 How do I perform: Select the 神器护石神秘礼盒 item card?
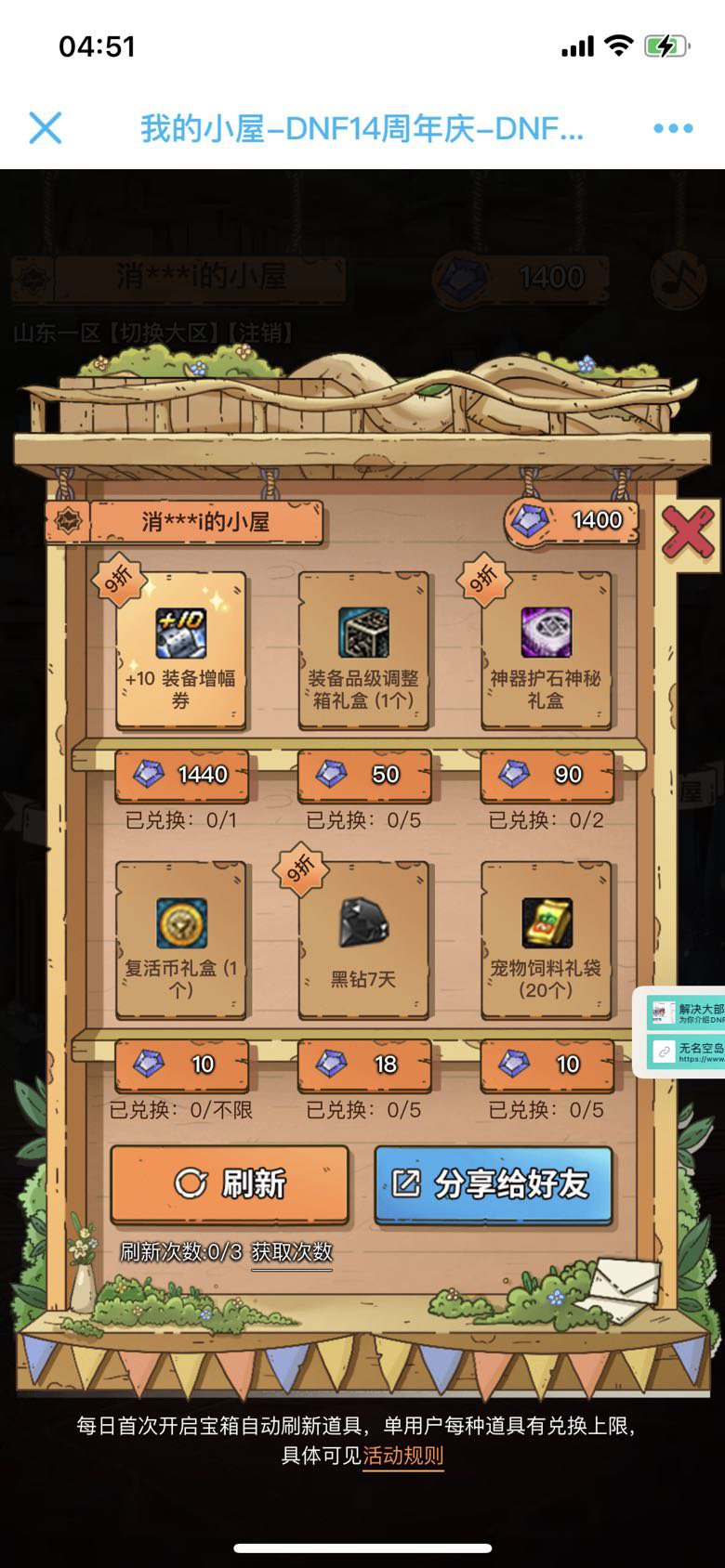click(x=546, y=650)
